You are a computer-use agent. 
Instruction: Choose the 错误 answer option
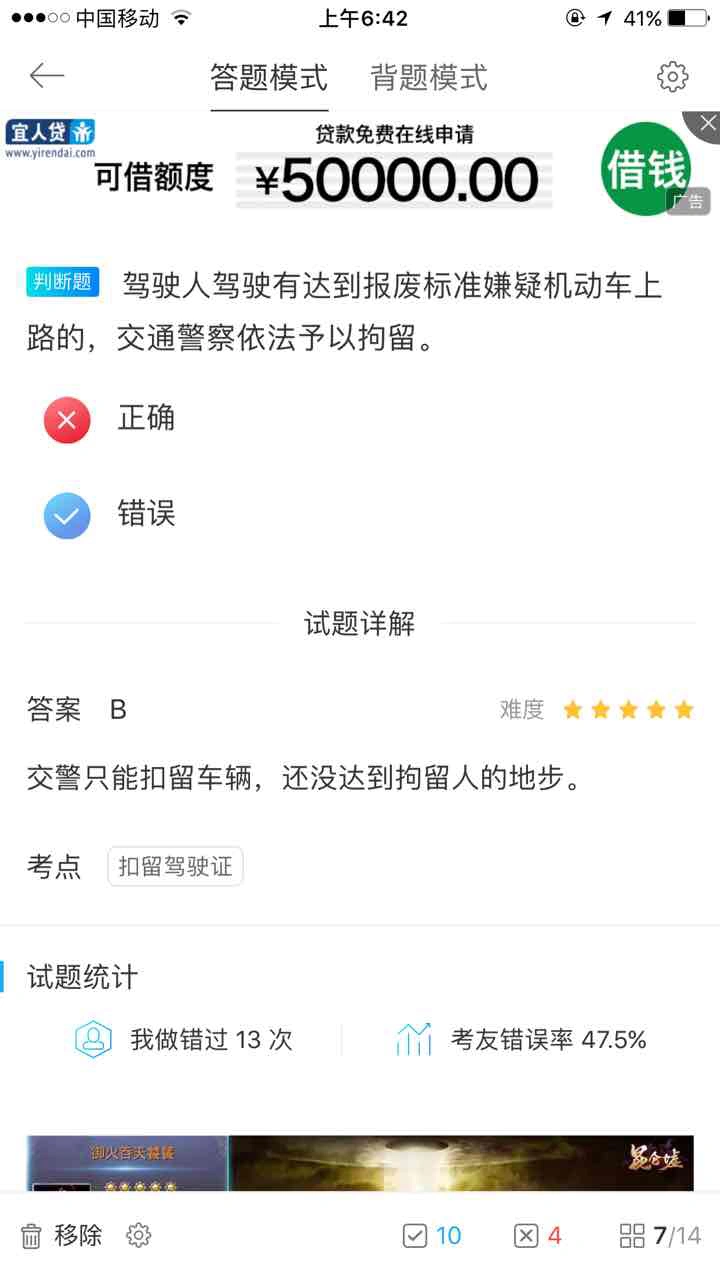pyautogui.click(x=110, y=516)
